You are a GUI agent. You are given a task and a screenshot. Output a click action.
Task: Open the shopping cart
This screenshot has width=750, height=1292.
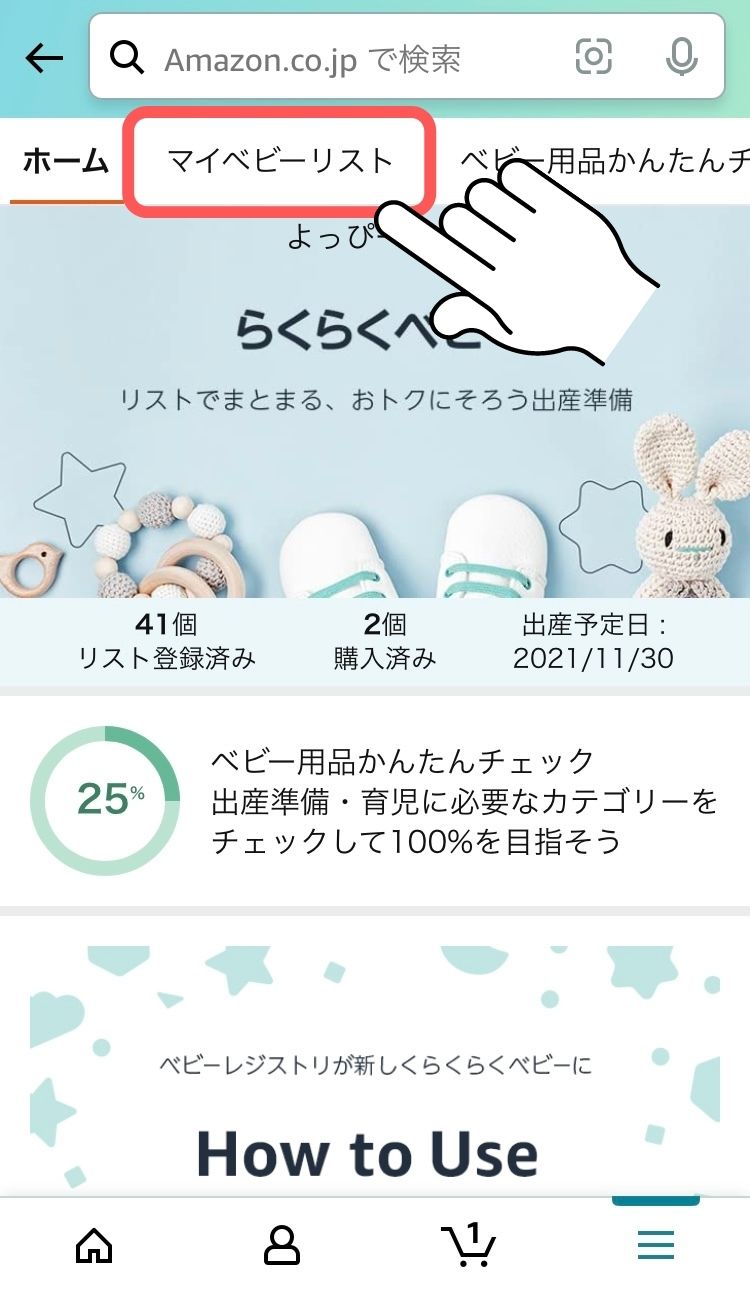[x=468, y=1245]
